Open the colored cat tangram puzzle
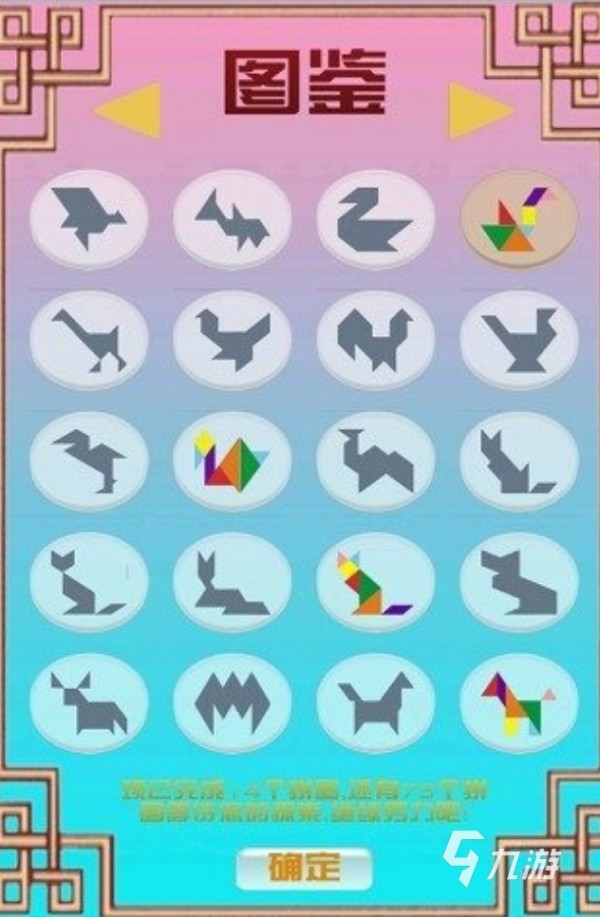The height and width of the screenshot is (917, 600). point(375,582)
